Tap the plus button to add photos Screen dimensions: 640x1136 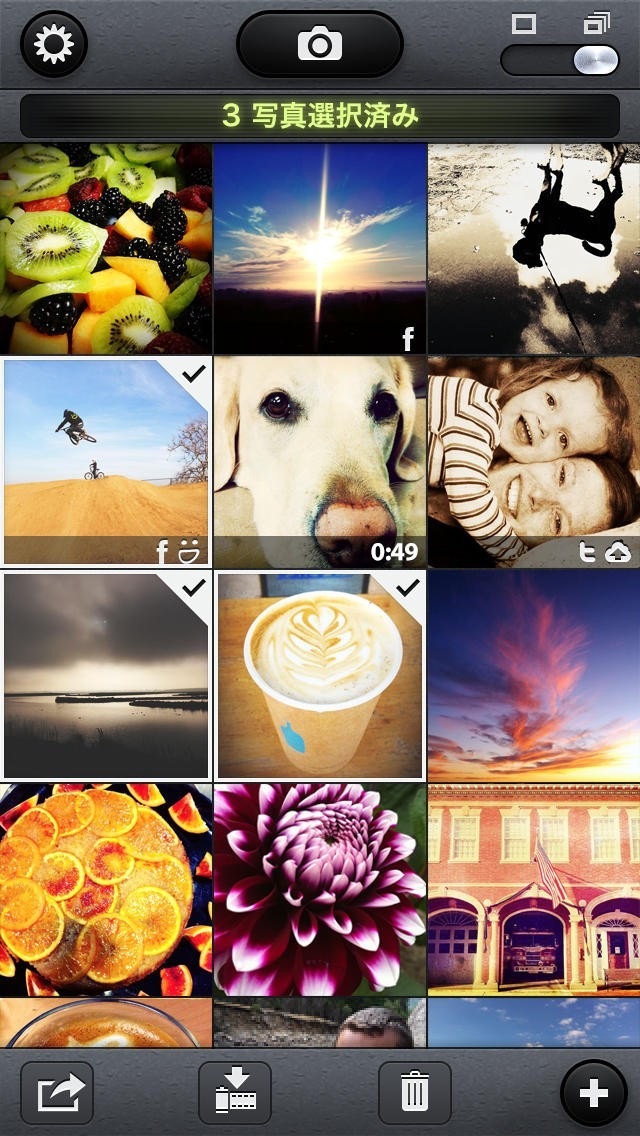(x=594, y=1093)
